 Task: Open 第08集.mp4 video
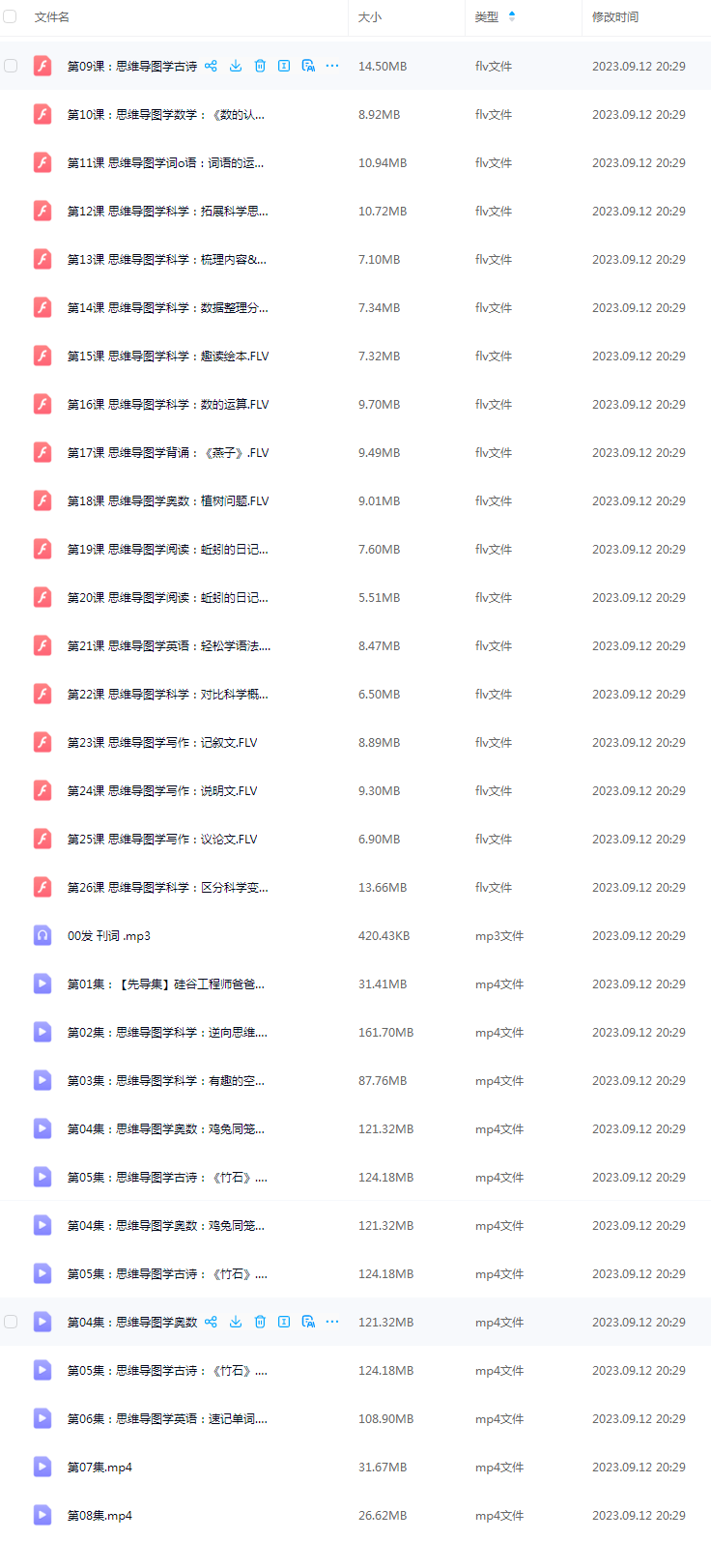tap(100, 1515)
